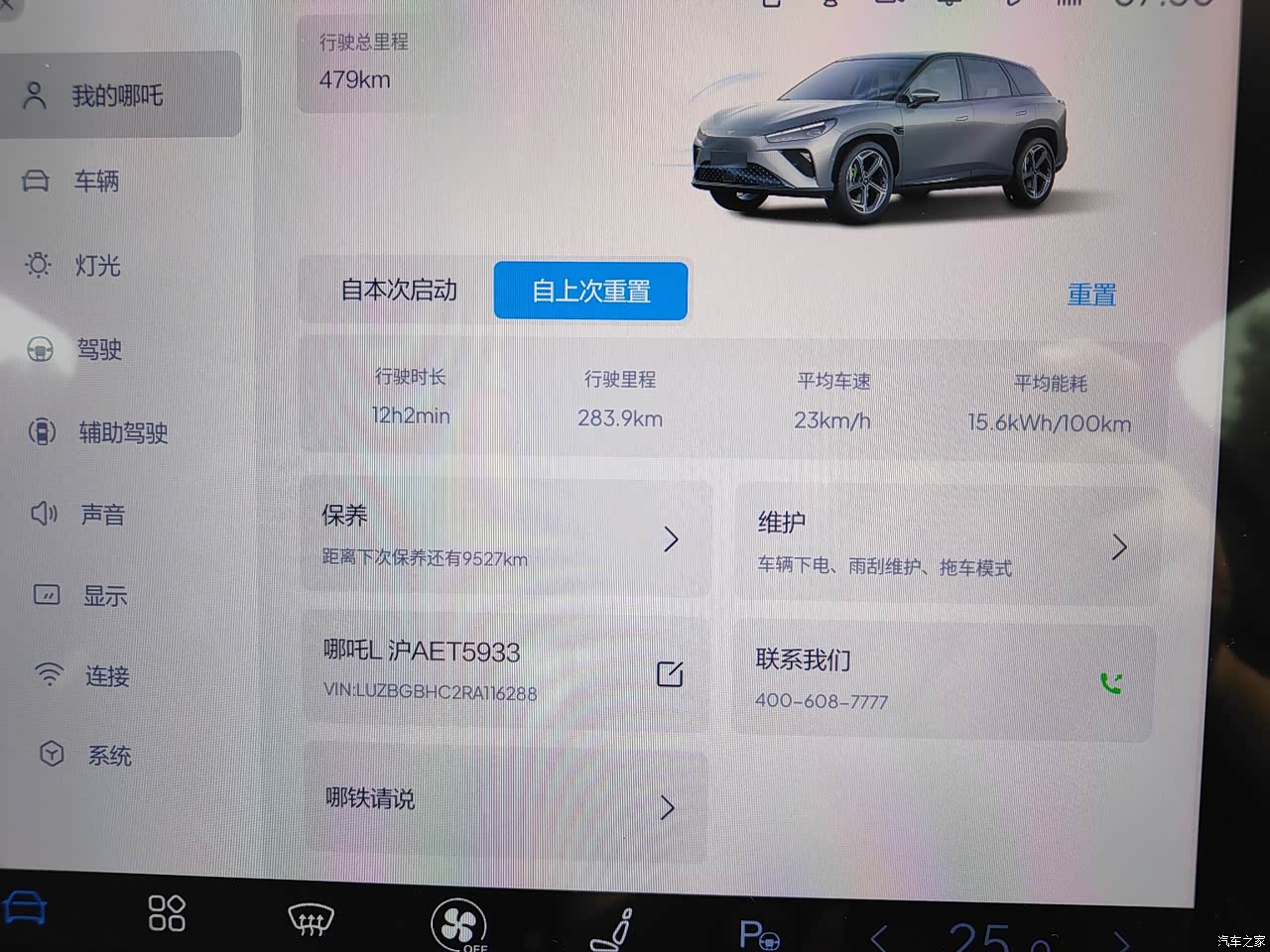The image size is (1270, 952).
Task: Select 辅助驾驶 in the sidebar
Action: 121,432
